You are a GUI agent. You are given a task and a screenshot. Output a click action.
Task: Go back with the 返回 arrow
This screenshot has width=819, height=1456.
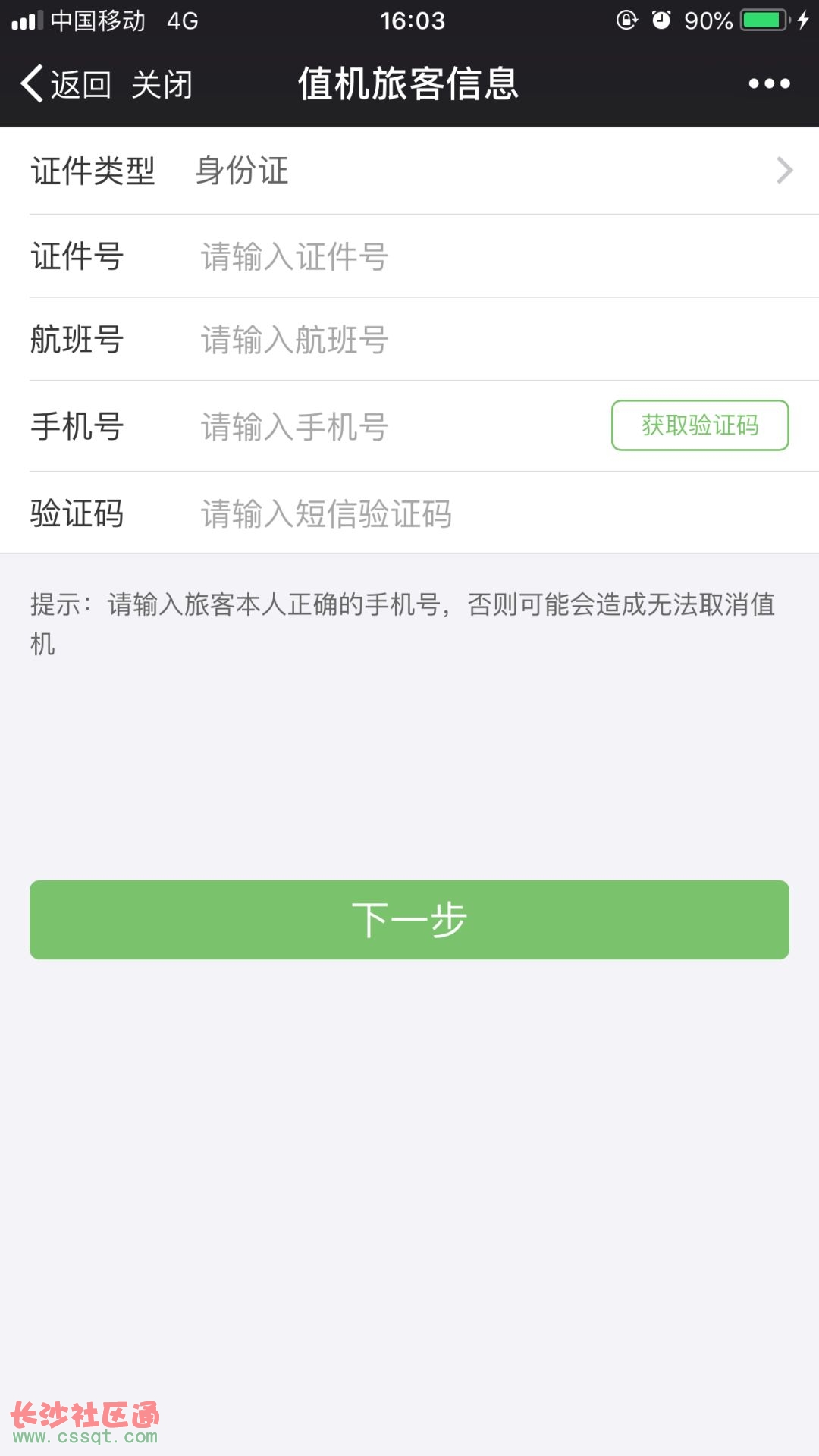[x=66, y=83]
